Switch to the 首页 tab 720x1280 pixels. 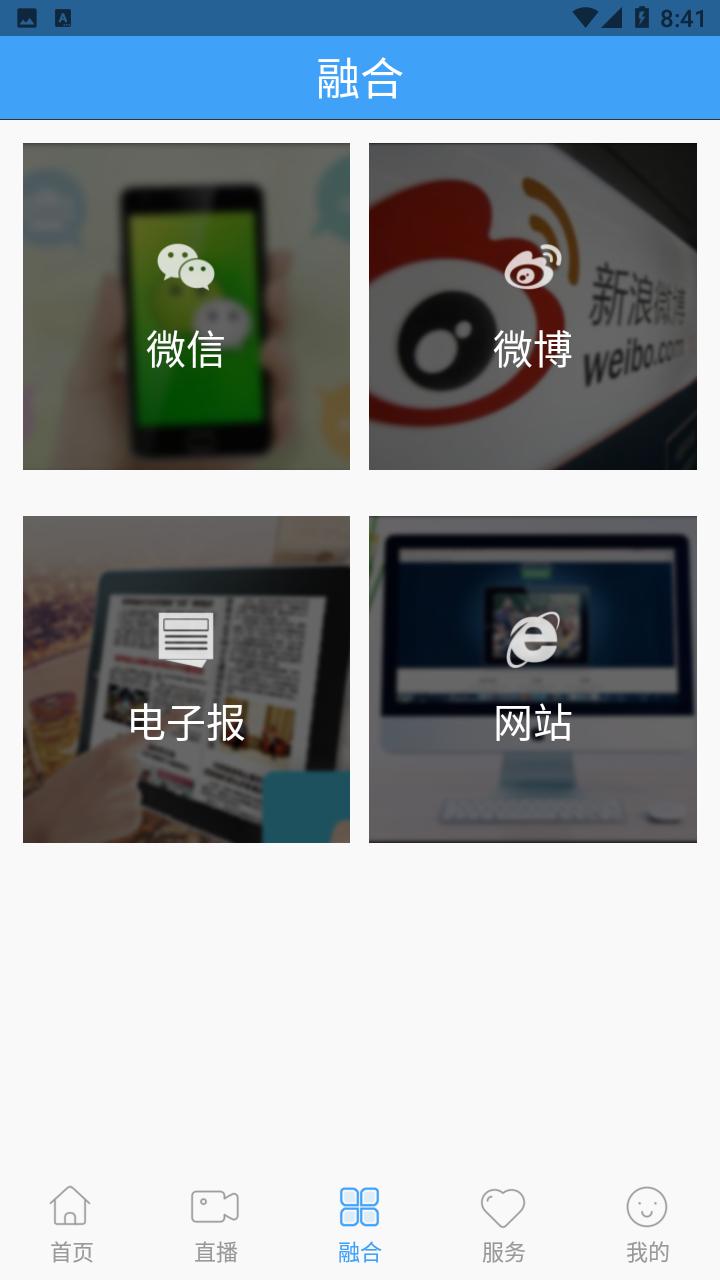[71, 1224]
